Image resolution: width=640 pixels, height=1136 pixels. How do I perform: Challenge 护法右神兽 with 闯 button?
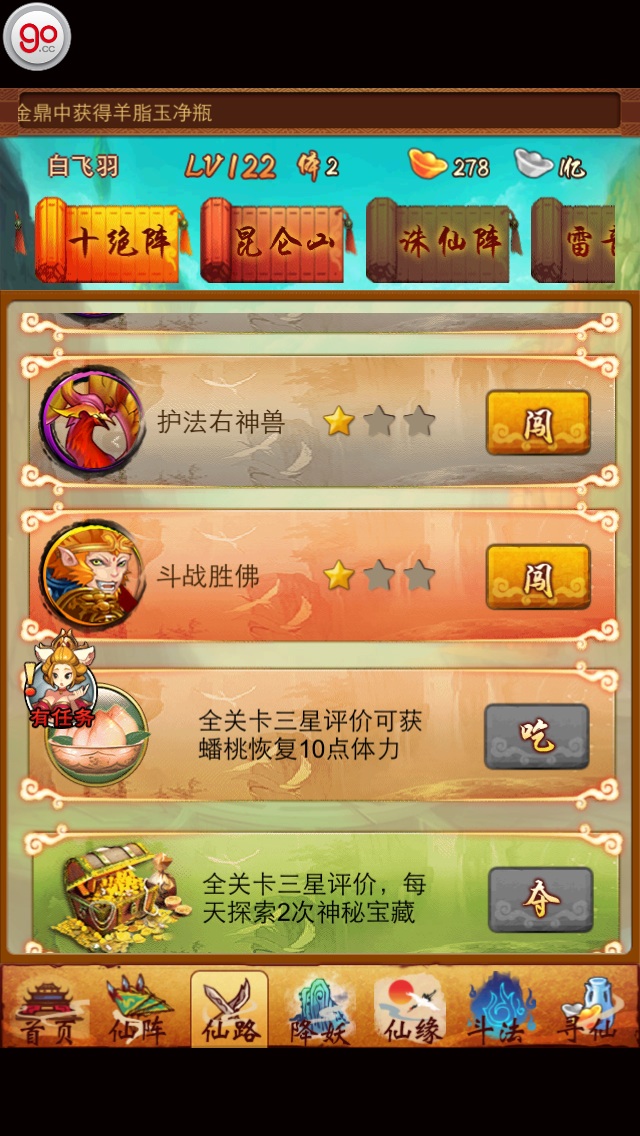(538, 423)
